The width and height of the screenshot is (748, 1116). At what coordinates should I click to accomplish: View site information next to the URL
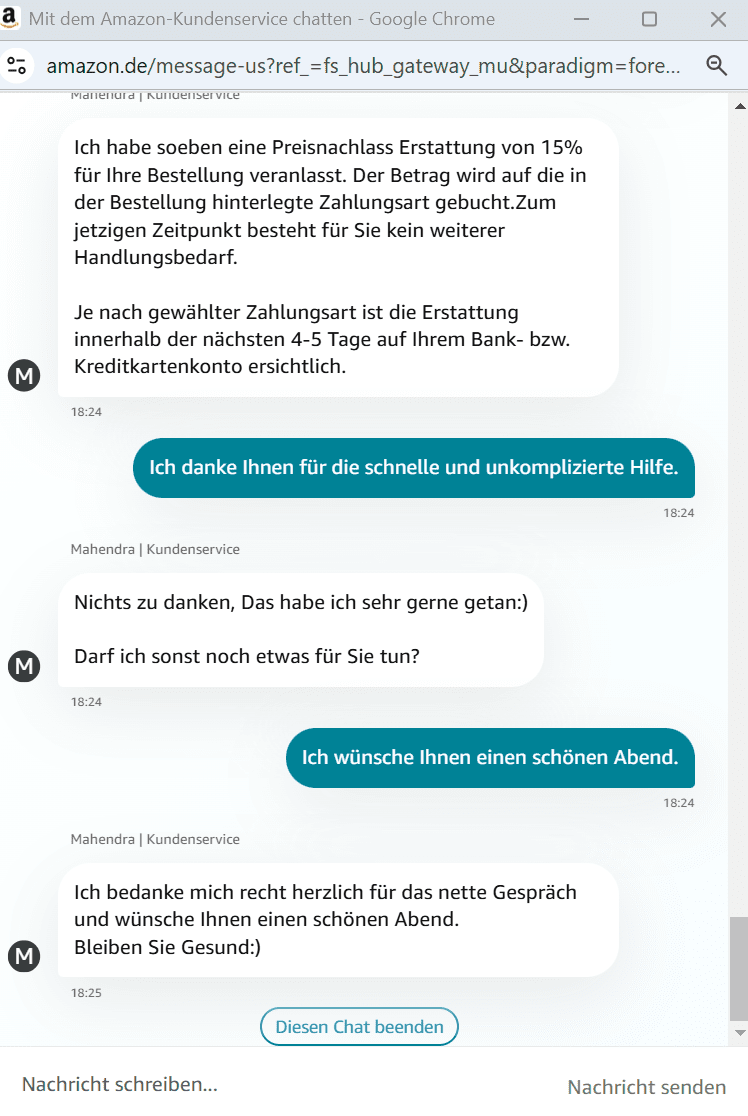pos(18,66)
